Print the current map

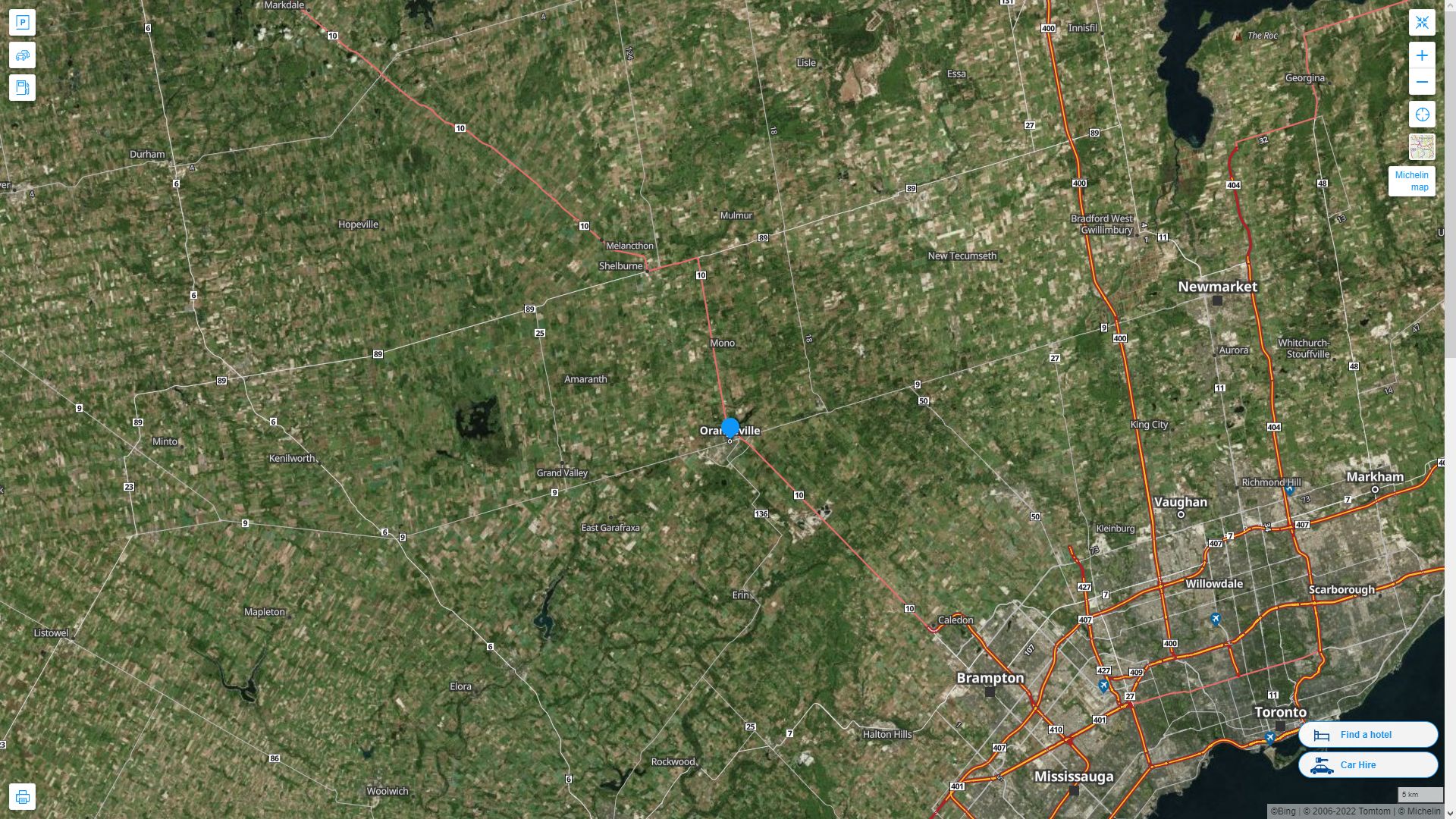(x=22, y=797)
